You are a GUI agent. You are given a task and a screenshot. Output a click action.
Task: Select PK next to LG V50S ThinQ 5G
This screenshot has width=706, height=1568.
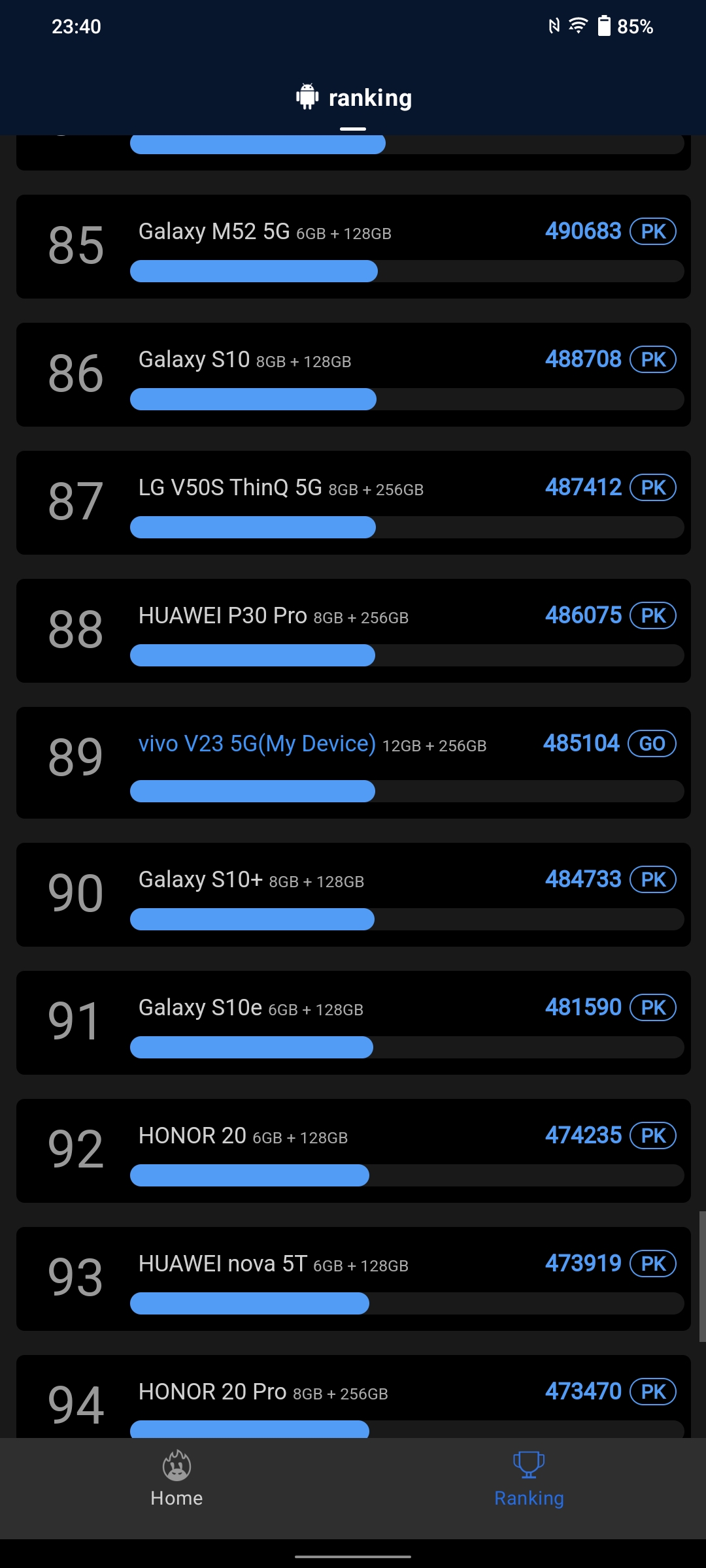tap(652, 488)
